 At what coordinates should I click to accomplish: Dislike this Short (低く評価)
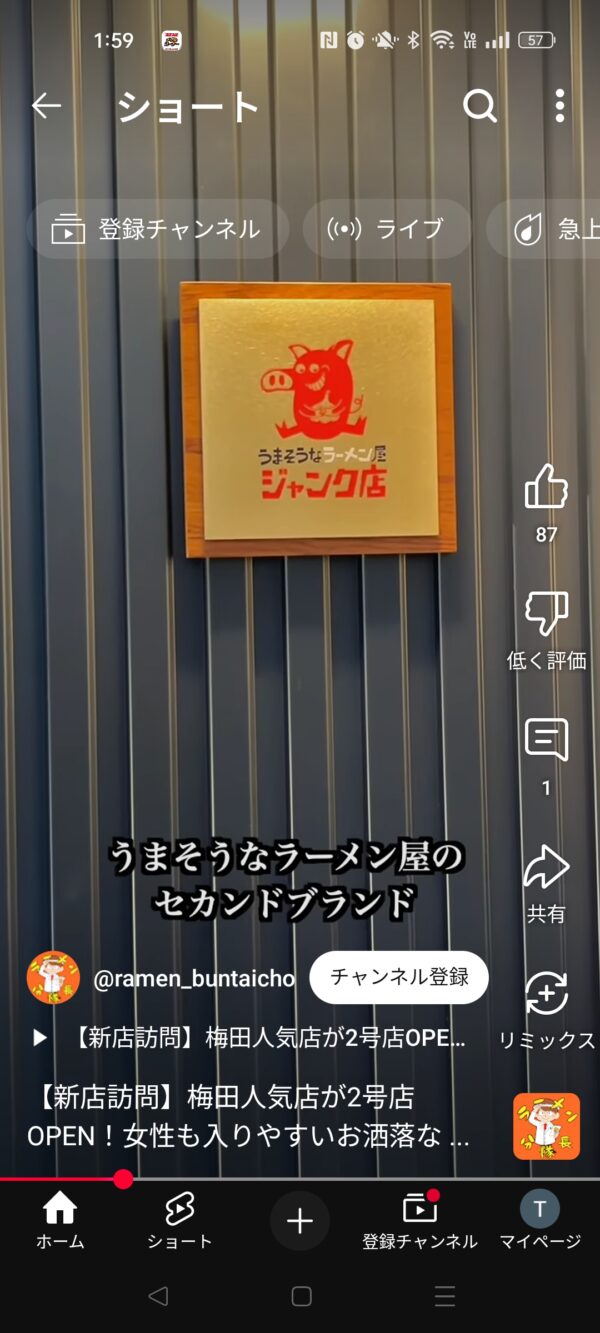tap(546, 614)
